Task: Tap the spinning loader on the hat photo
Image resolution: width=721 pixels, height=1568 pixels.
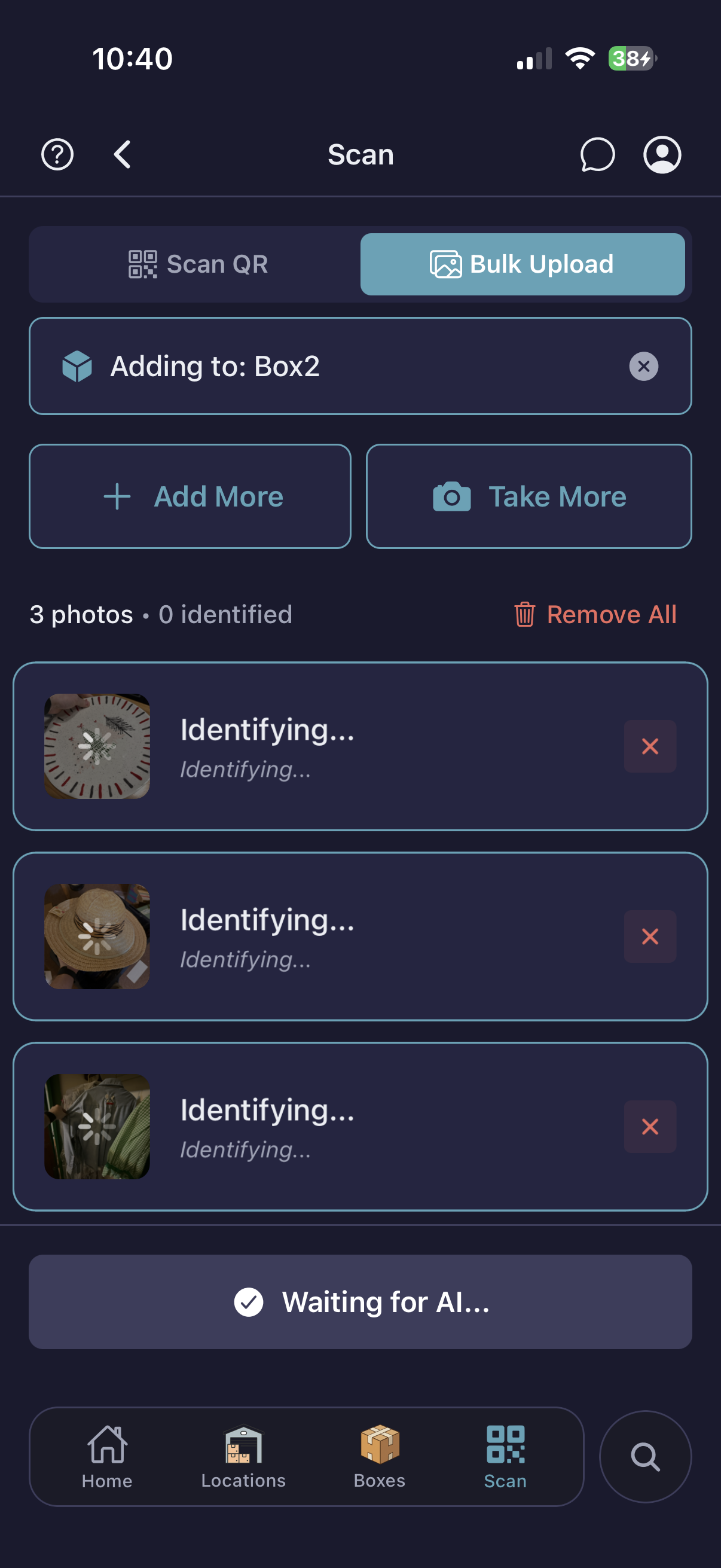Action: tap(97, 935)
